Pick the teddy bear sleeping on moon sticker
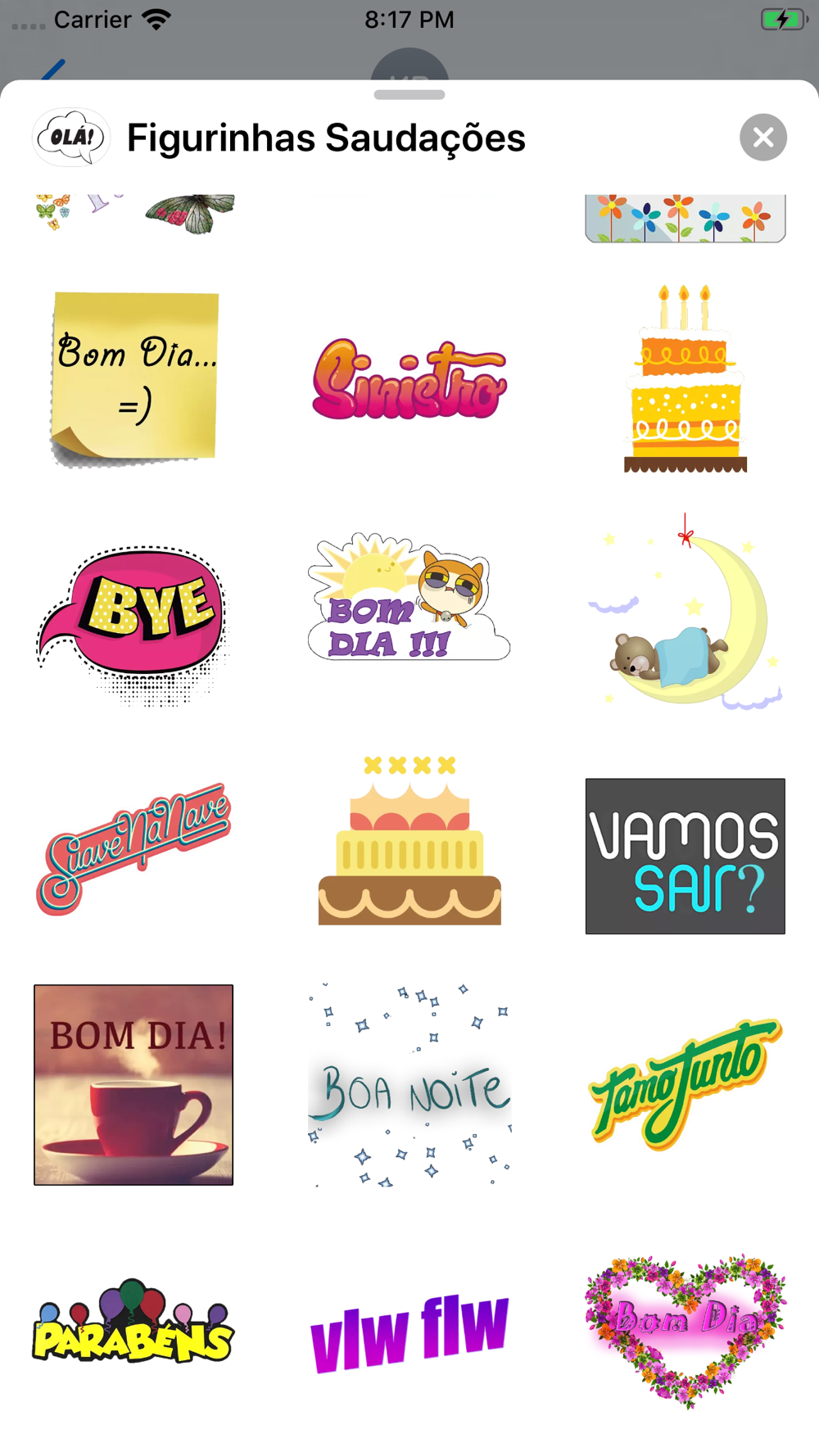This screenshot has height=1456, width=819. click(x=686, y=610)
